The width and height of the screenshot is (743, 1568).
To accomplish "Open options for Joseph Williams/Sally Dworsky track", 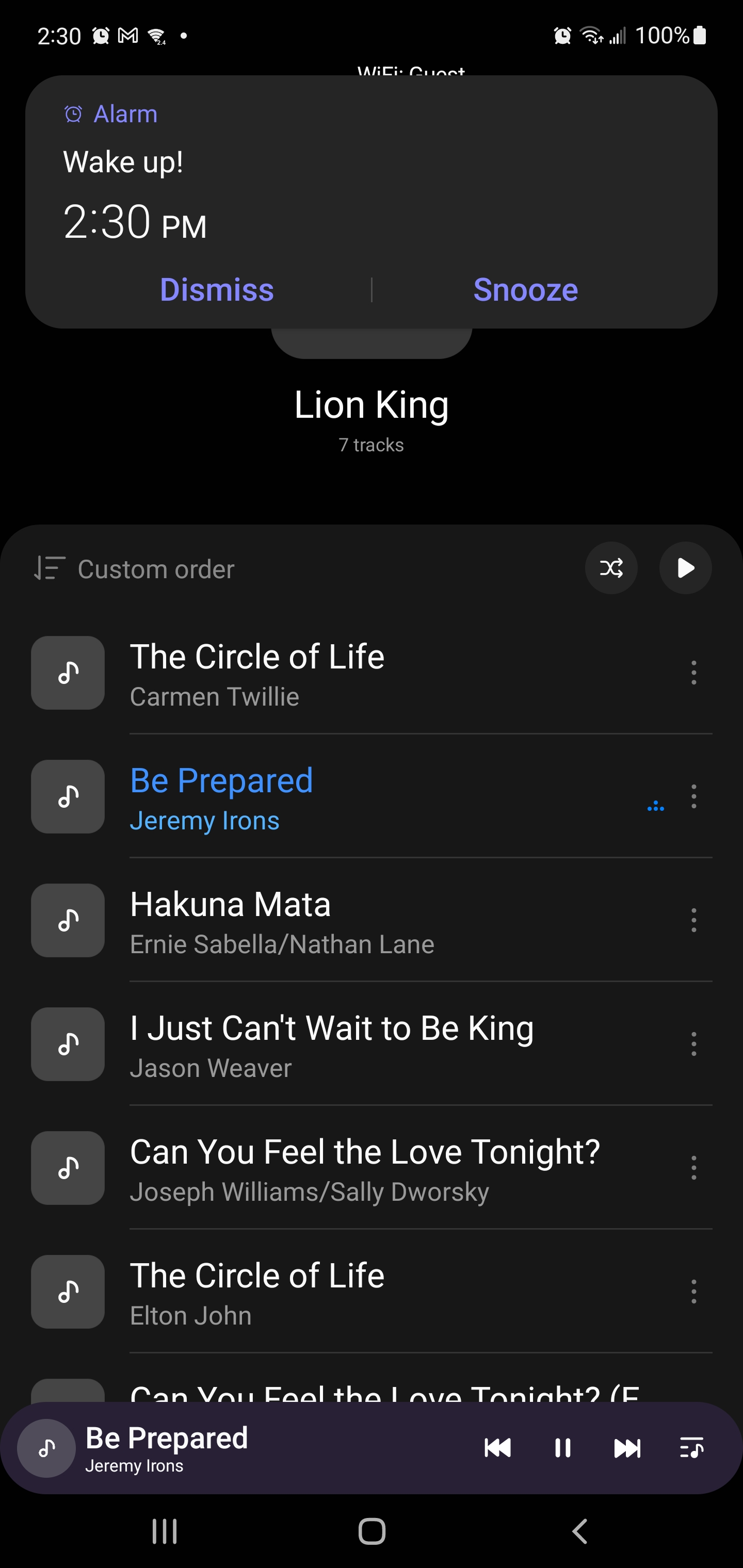I will click(x=693, y=1167).
